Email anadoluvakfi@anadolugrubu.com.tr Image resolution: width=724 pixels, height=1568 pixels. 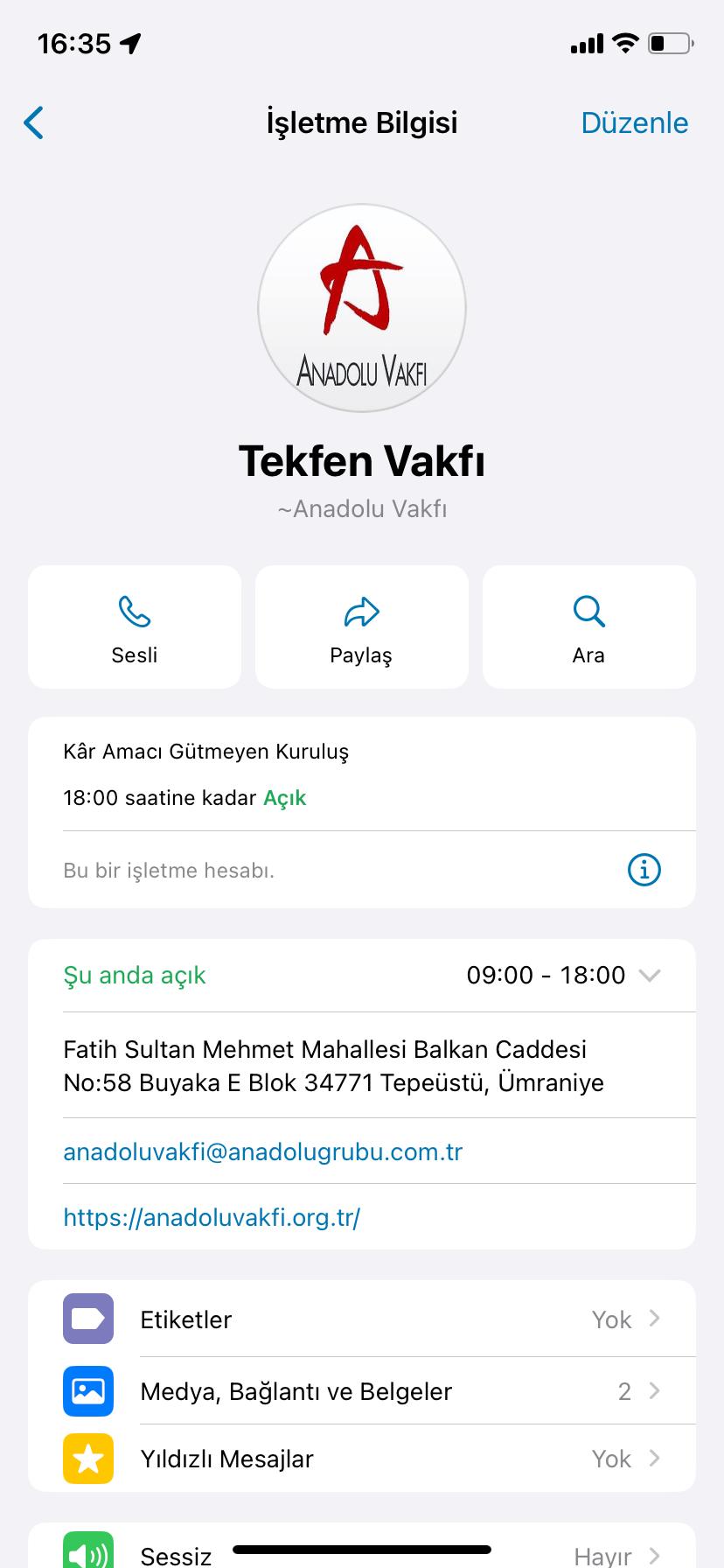pyautogui.click(x=263, y=1151)
